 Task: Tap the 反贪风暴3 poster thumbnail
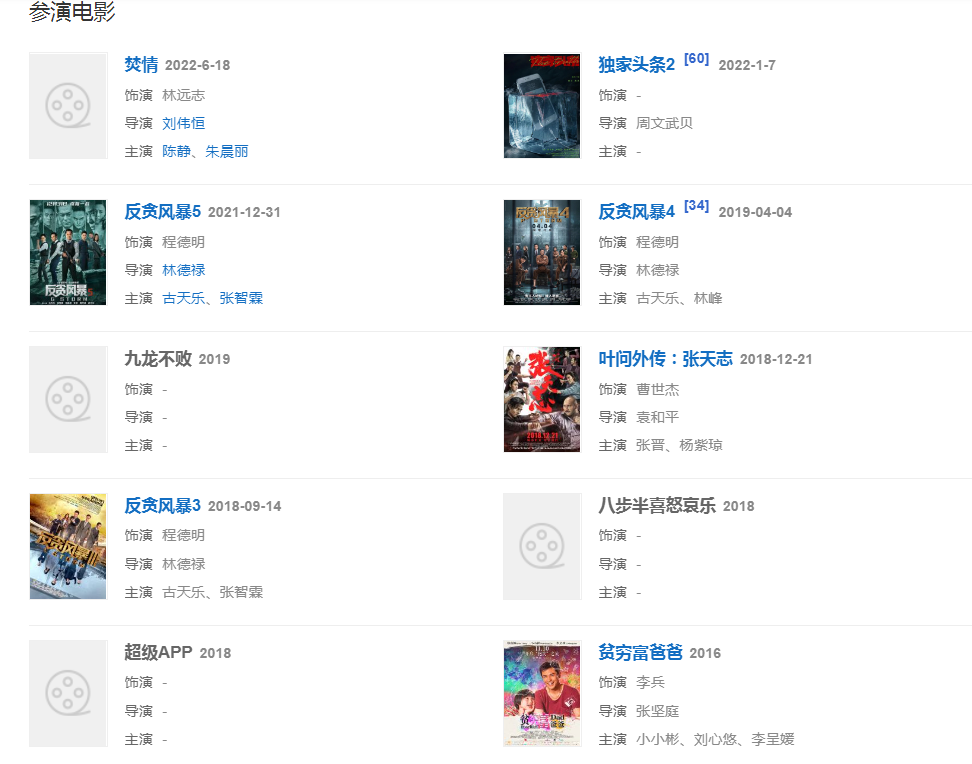click(68, 546)
